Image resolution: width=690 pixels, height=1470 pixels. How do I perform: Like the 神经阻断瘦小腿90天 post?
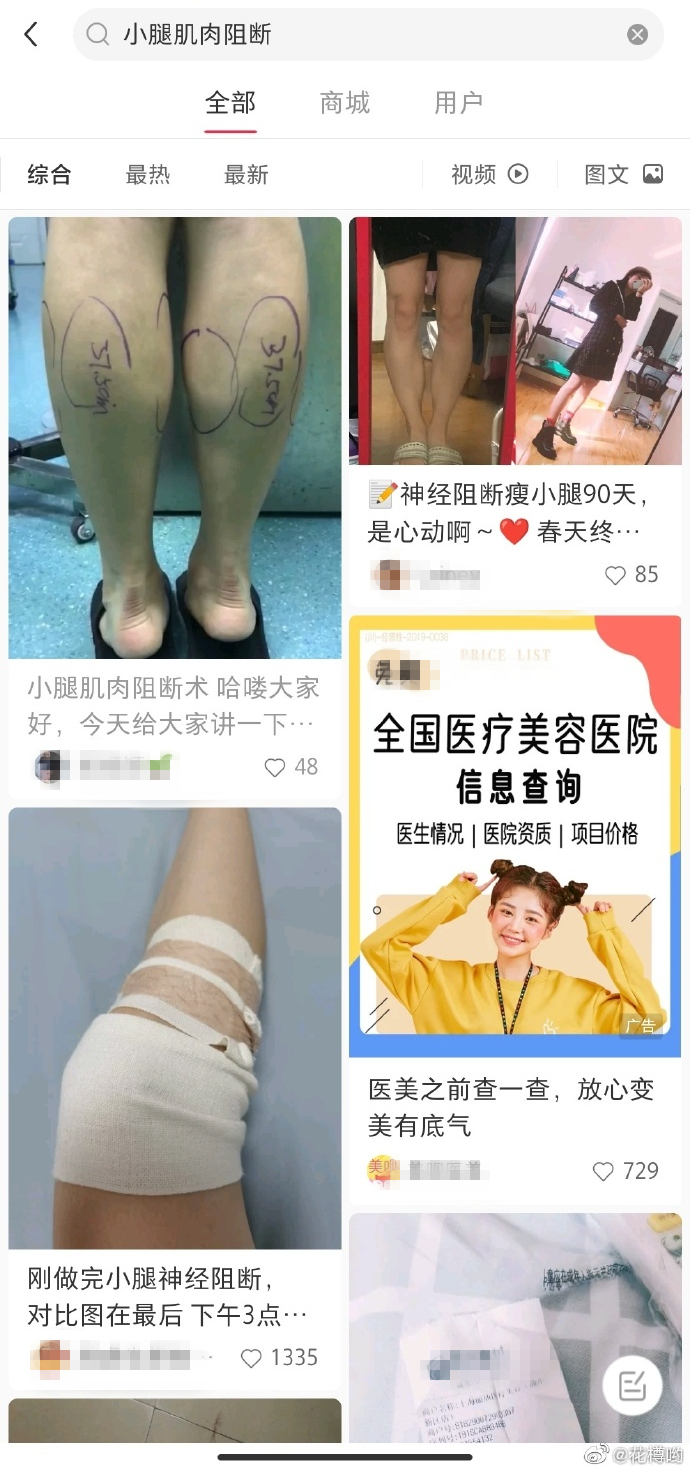[x=616, y=575]
